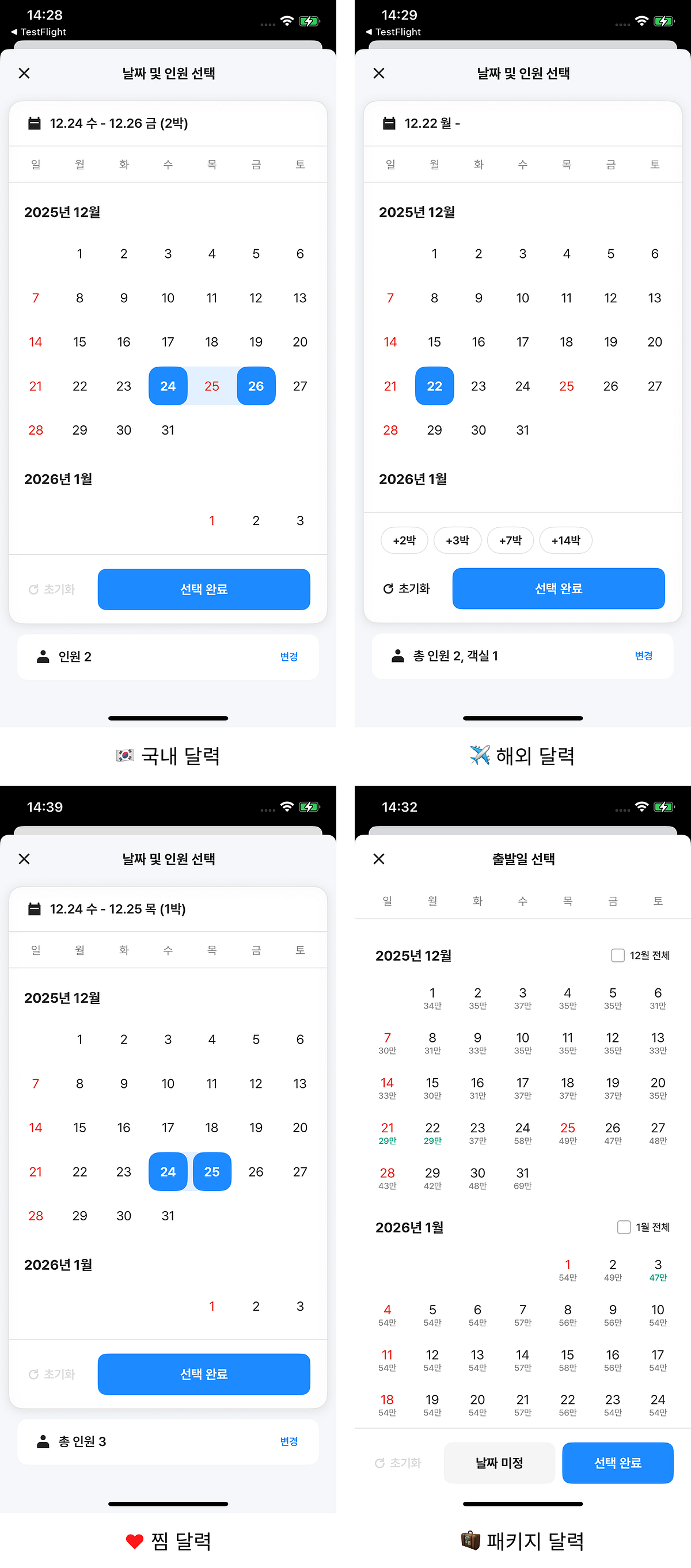Check the 1월 전체 checkbox

(624, 1227)
